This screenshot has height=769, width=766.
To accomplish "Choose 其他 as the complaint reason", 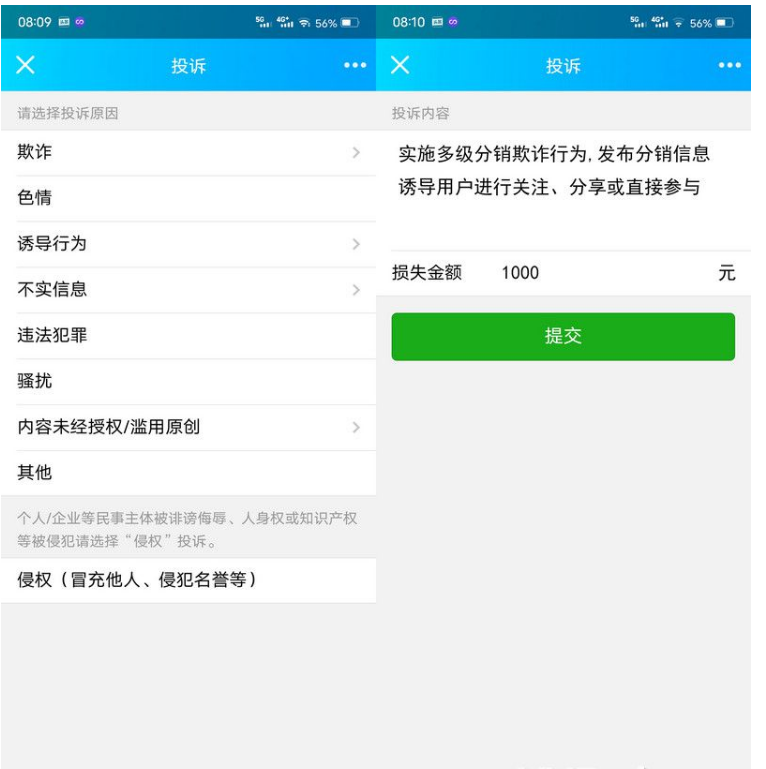I will click(x=188, y=472).
